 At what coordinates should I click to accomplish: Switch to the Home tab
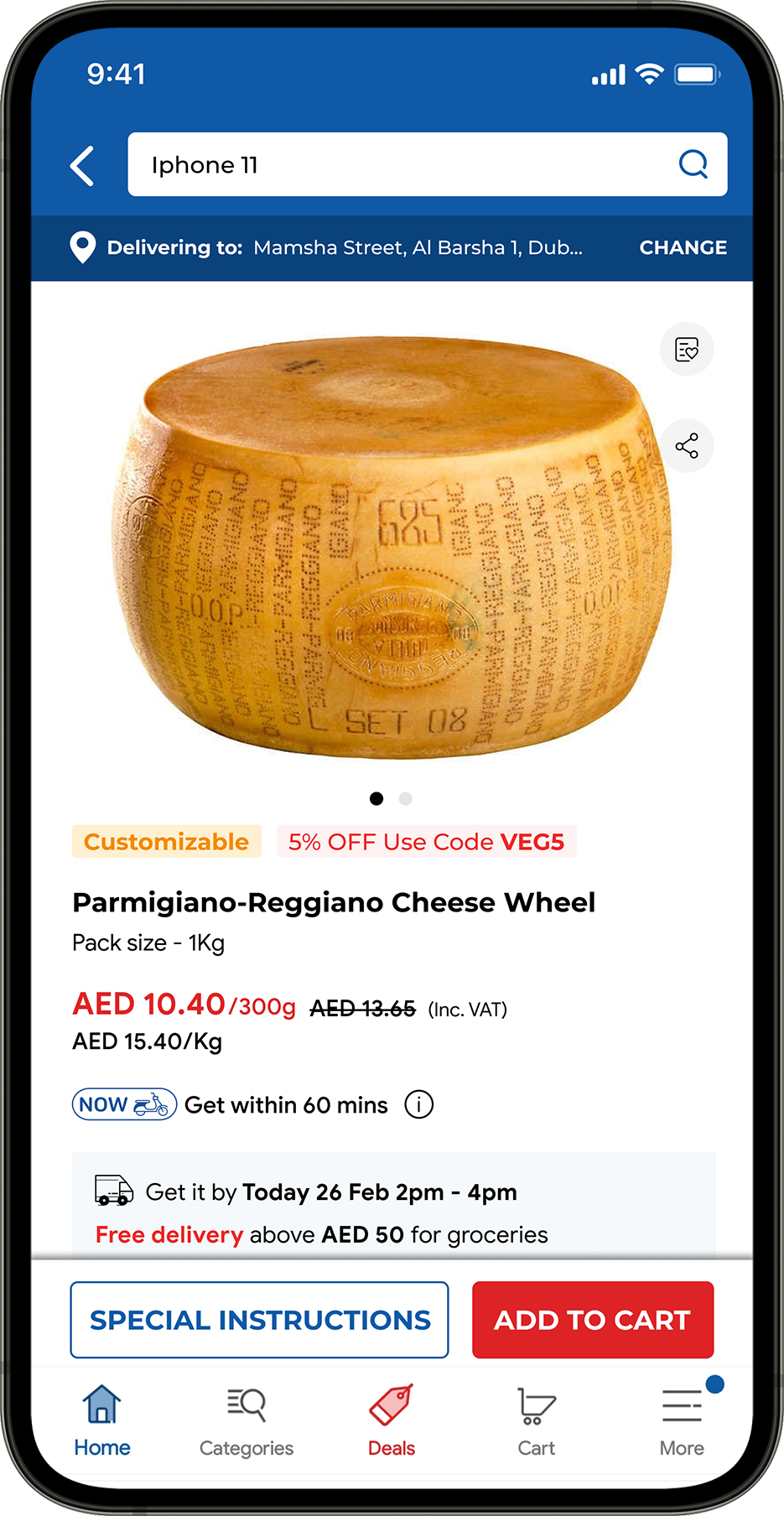coord(102,1420)
